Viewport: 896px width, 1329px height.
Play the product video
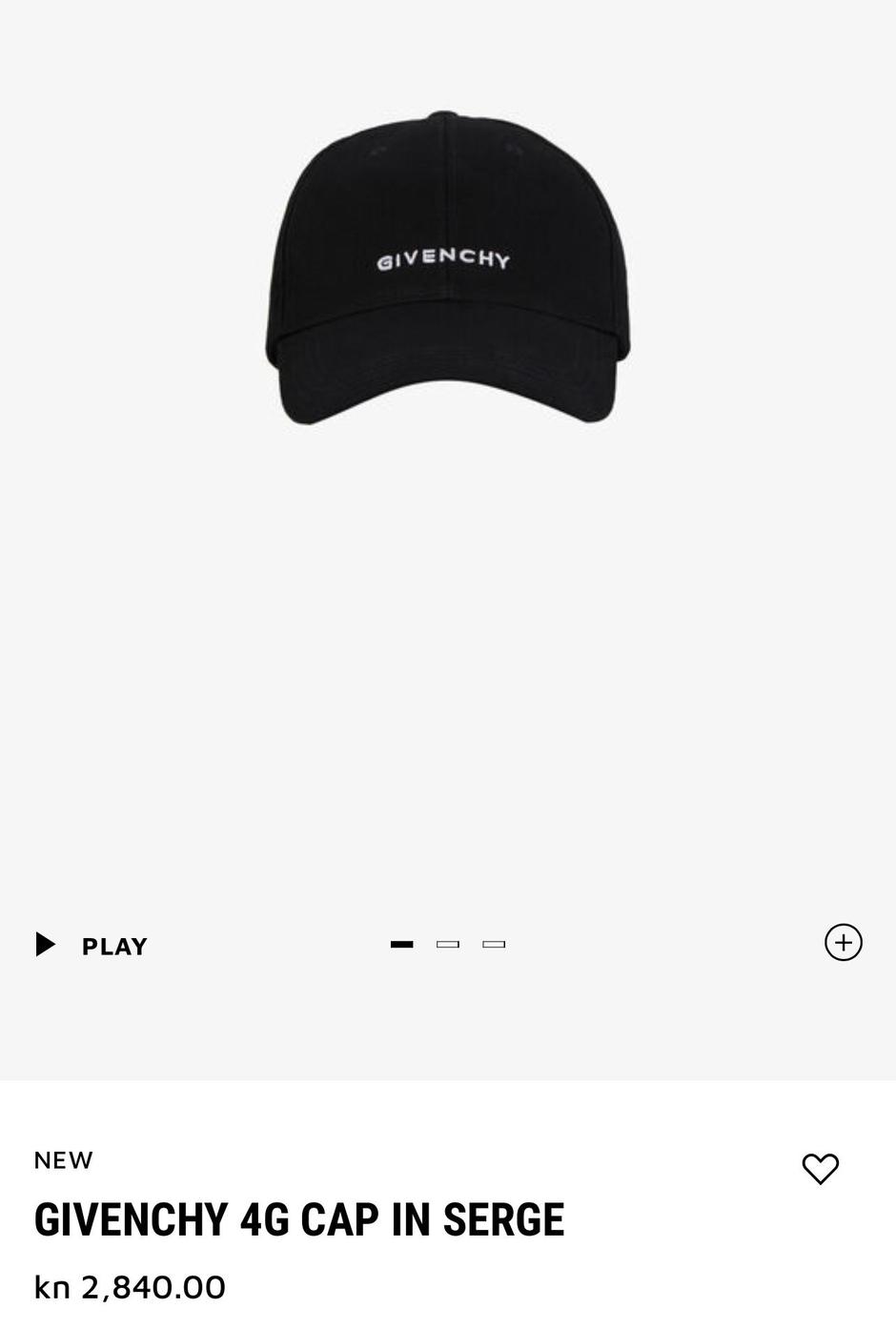[x=92, y=945]
